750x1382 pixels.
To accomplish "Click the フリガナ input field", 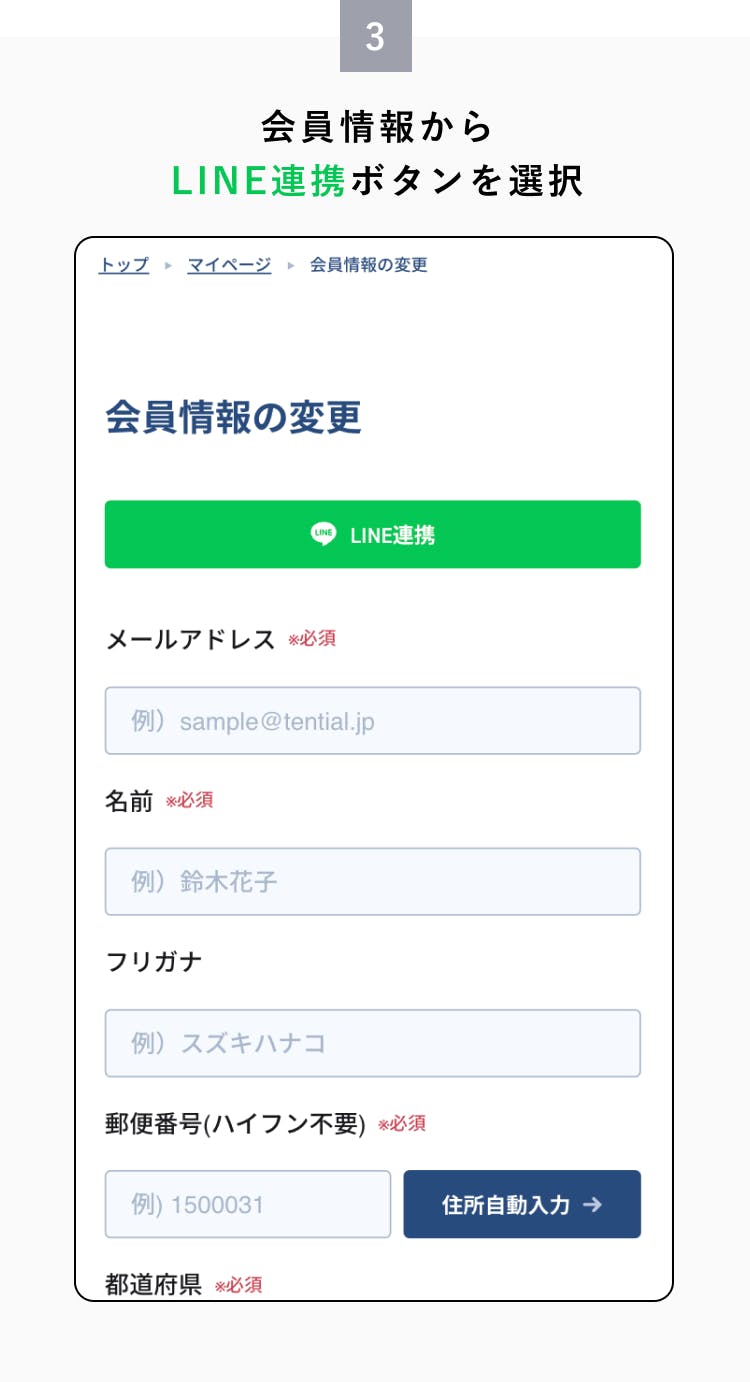I will pos(372,1042).
